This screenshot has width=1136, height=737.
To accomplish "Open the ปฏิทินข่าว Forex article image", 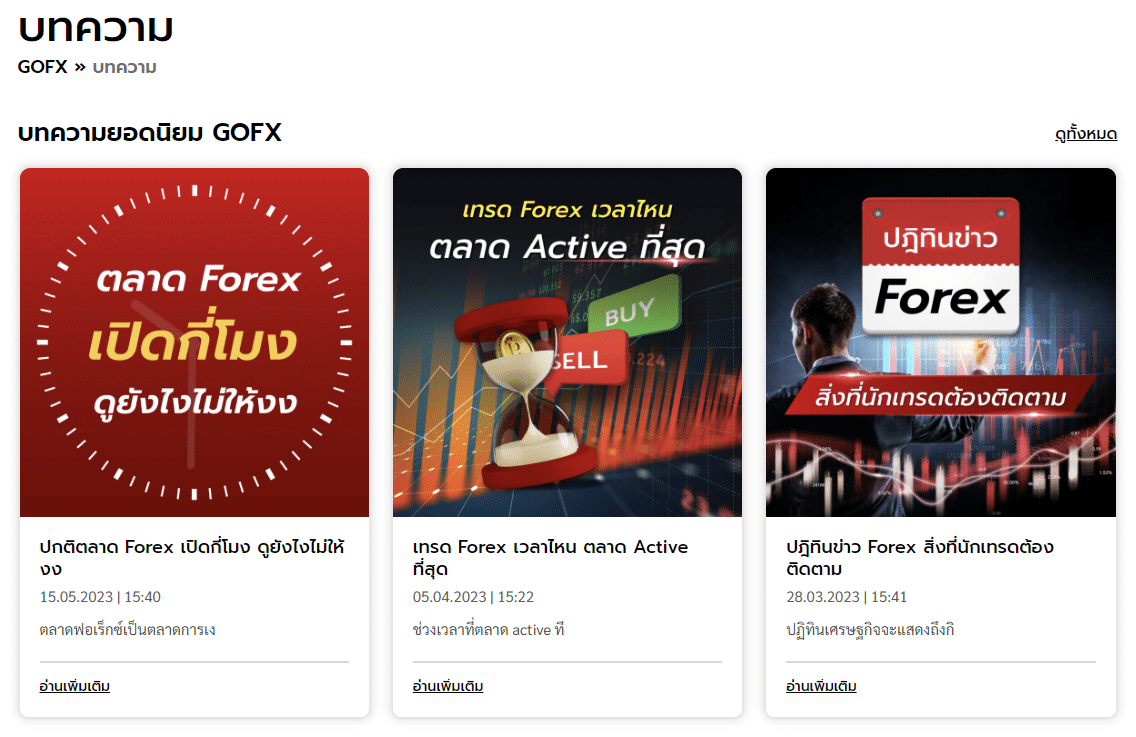I will (x=940, y=342).
